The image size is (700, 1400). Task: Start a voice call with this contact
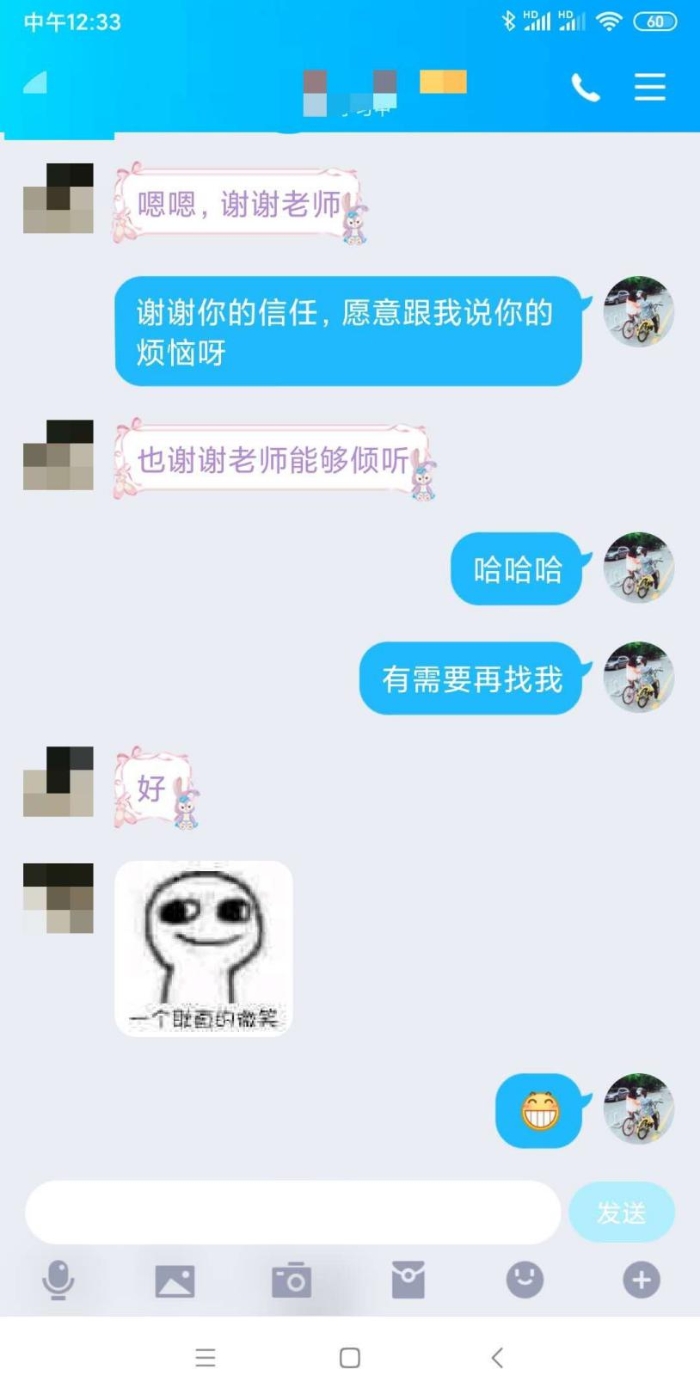[585, 88]
